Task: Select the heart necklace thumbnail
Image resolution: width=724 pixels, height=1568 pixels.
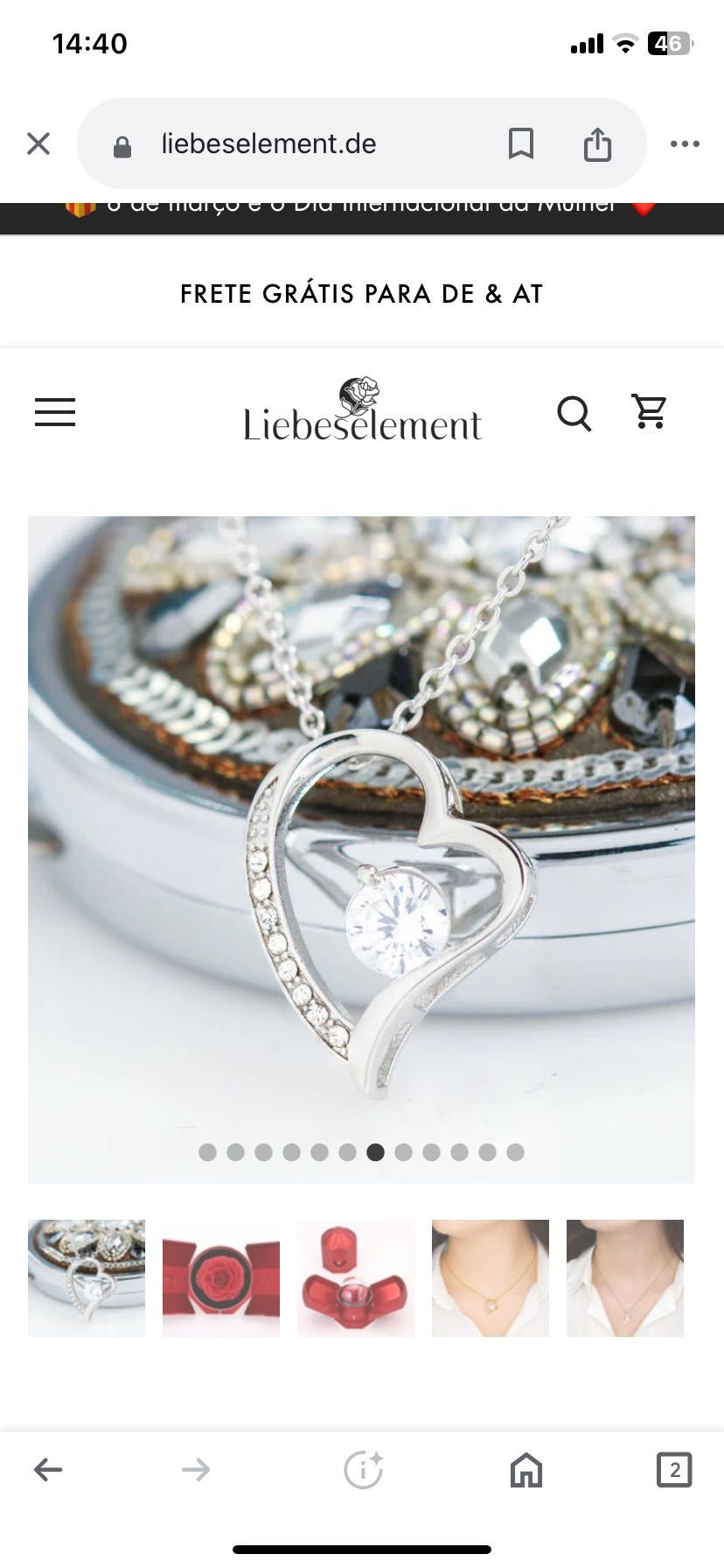Action: pyautogui.click(x=87, y=1278)
